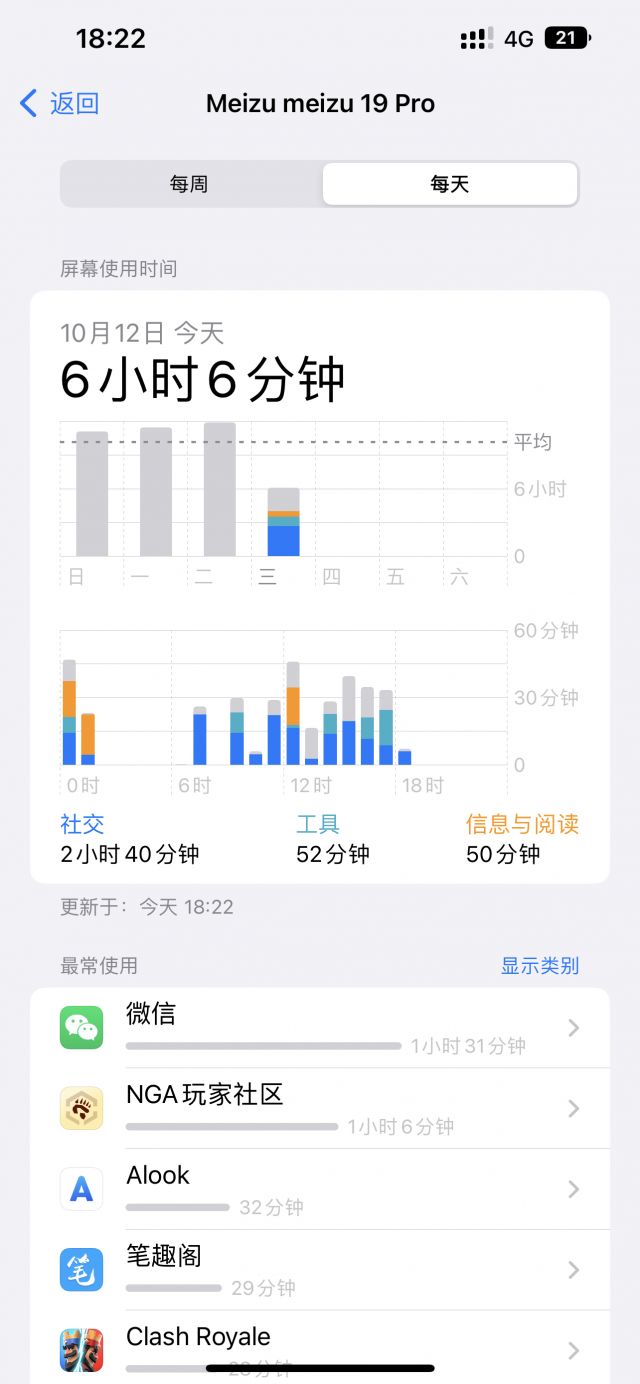The width and height of the screenshot is (640, 1384).
Task: Open Clash Royale usage details
Action: pyautogui.click(x=320, y=1347)
